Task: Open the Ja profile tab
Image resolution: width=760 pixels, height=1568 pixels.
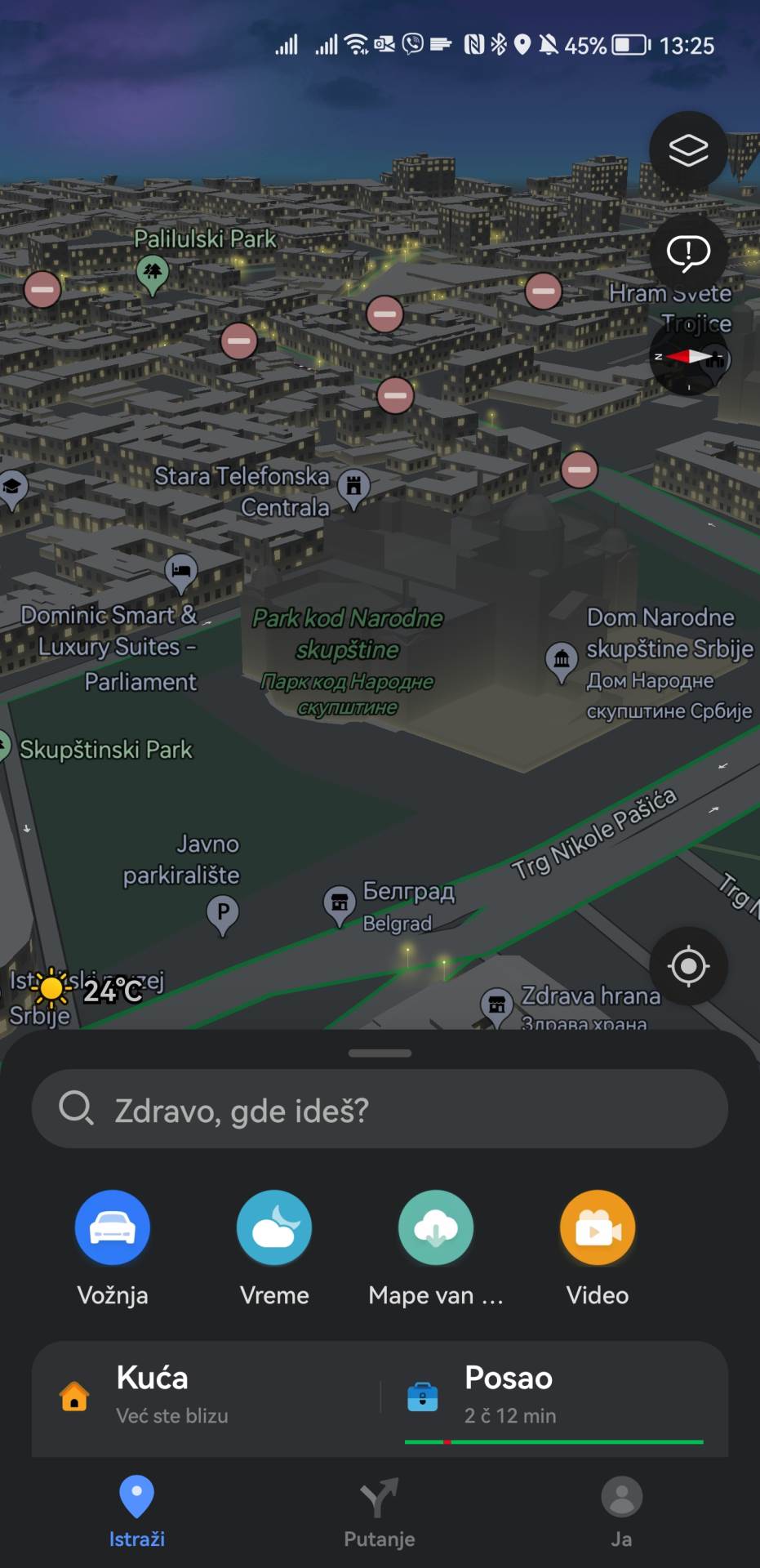Action: [621, 1515]
